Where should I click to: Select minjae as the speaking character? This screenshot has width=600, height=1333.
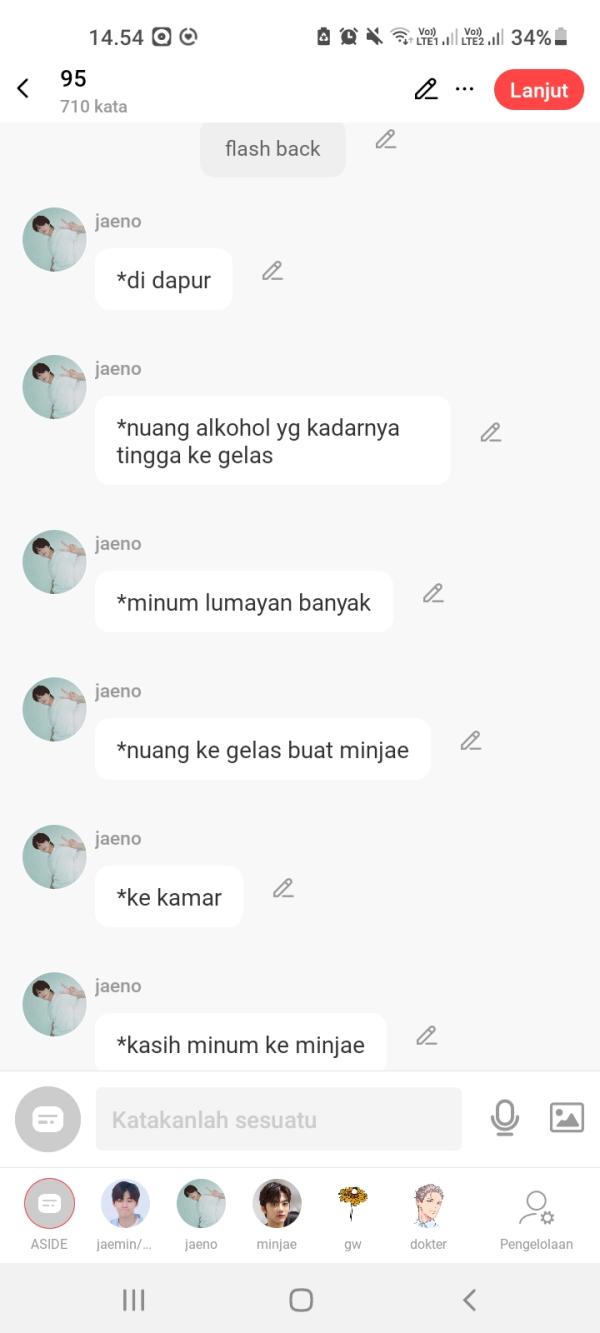pos(277,1204)
